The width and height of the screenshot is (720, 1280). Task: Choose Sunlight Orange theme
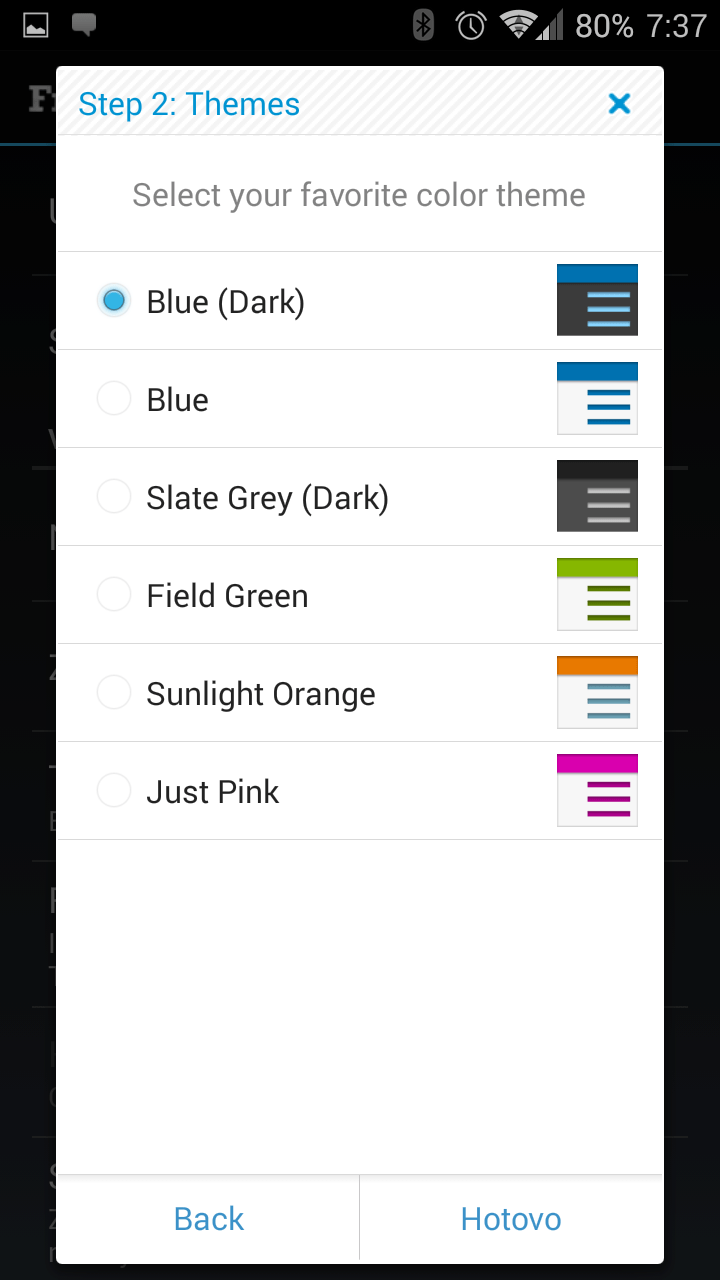(360, 693)
